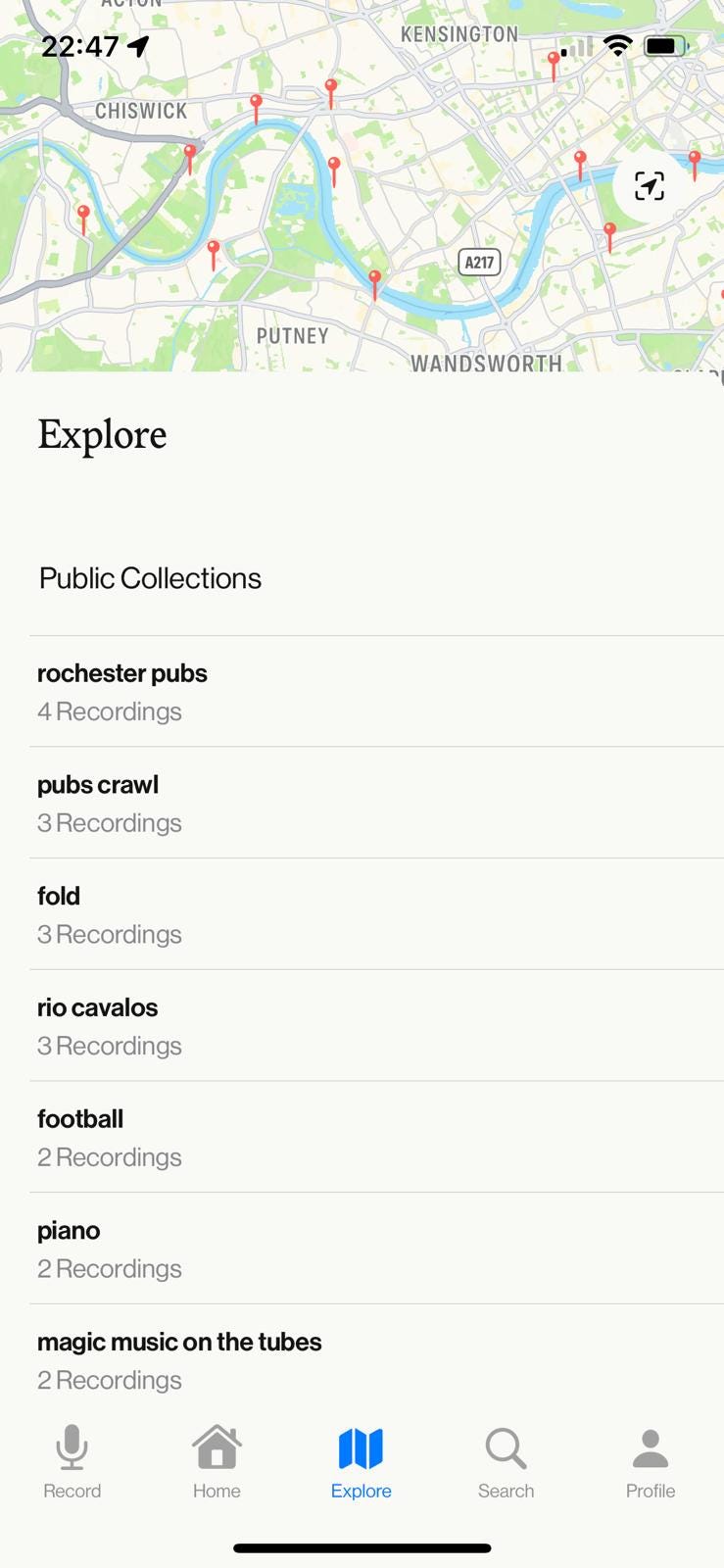Open the football collection
This screenshot has height=1568, width=724.
(376, 1137)
